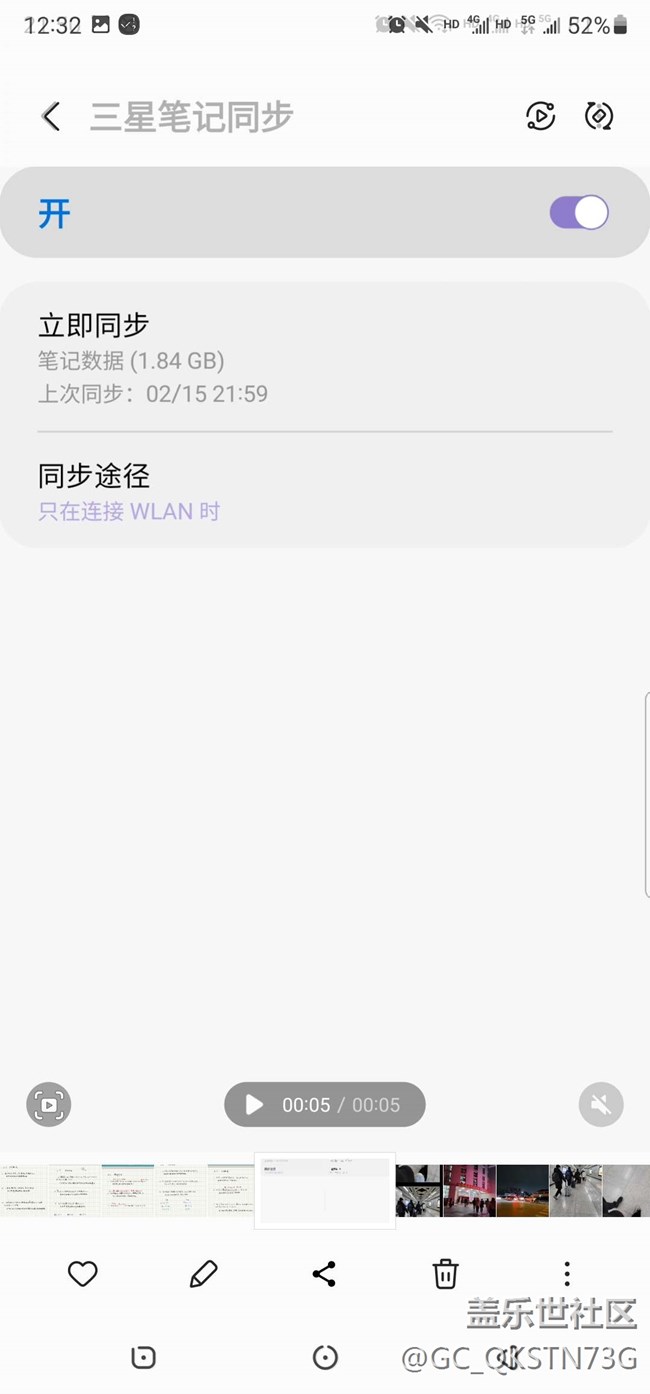The width and height of the screenshot is (650, 1394).
Task: Open the video in the video player
Action: (x=540, y=117)
